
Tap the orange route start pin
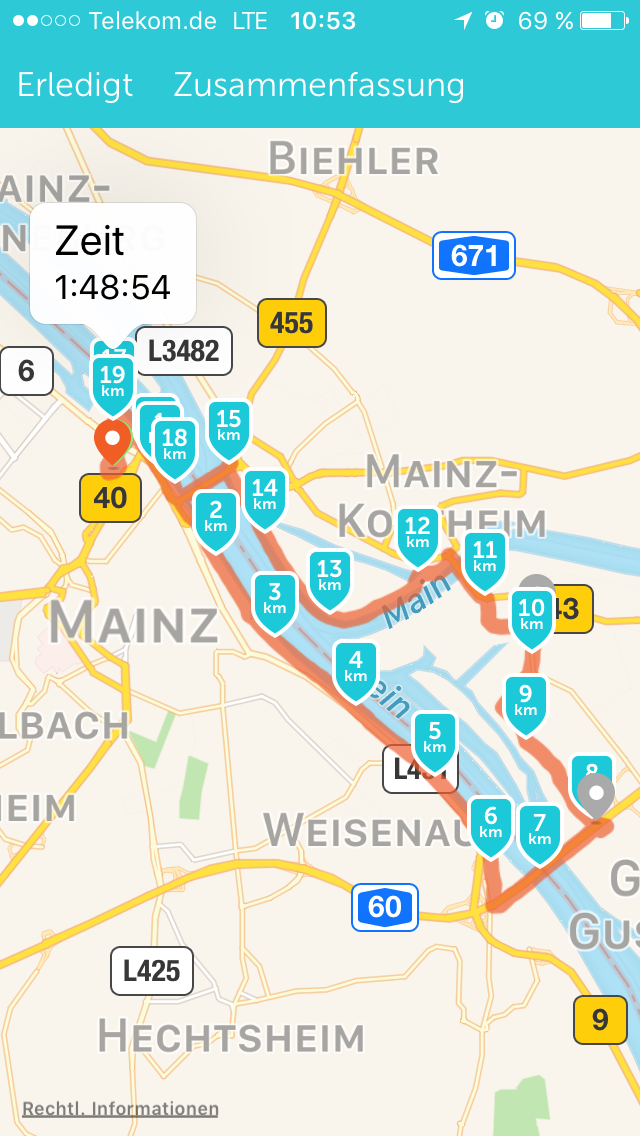(112, 439)
